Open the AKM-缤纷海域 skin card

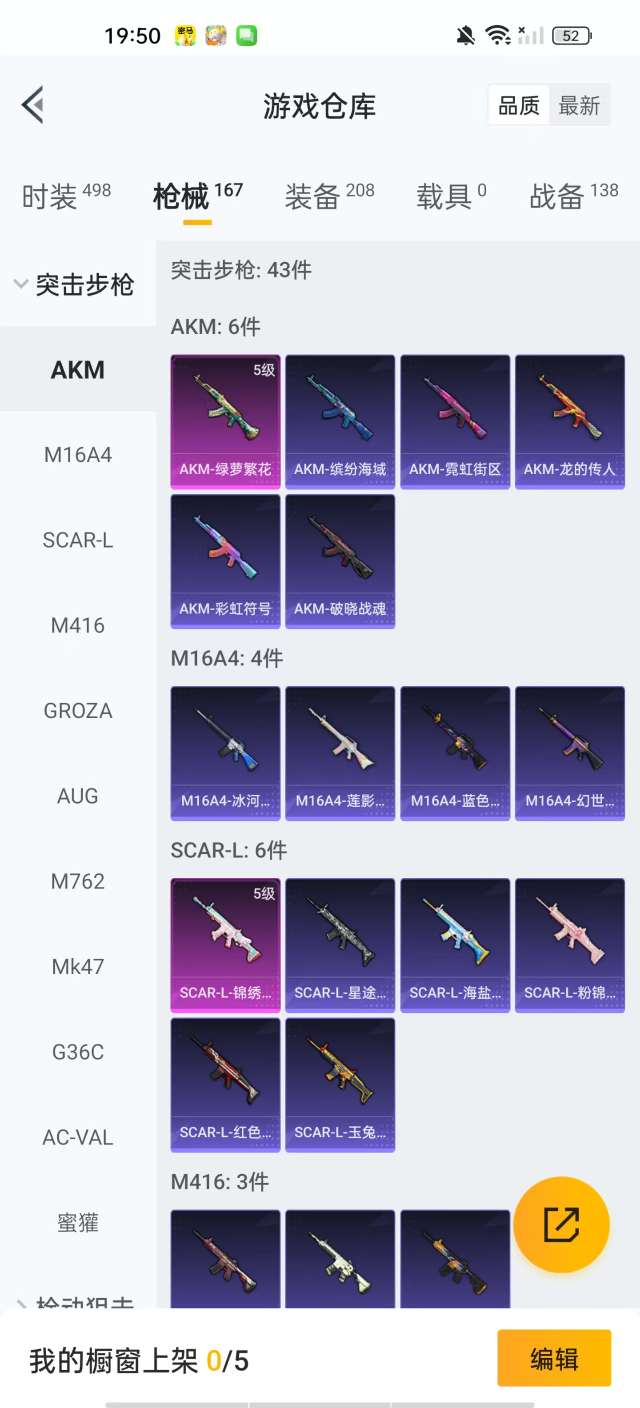tap(340, 421)
